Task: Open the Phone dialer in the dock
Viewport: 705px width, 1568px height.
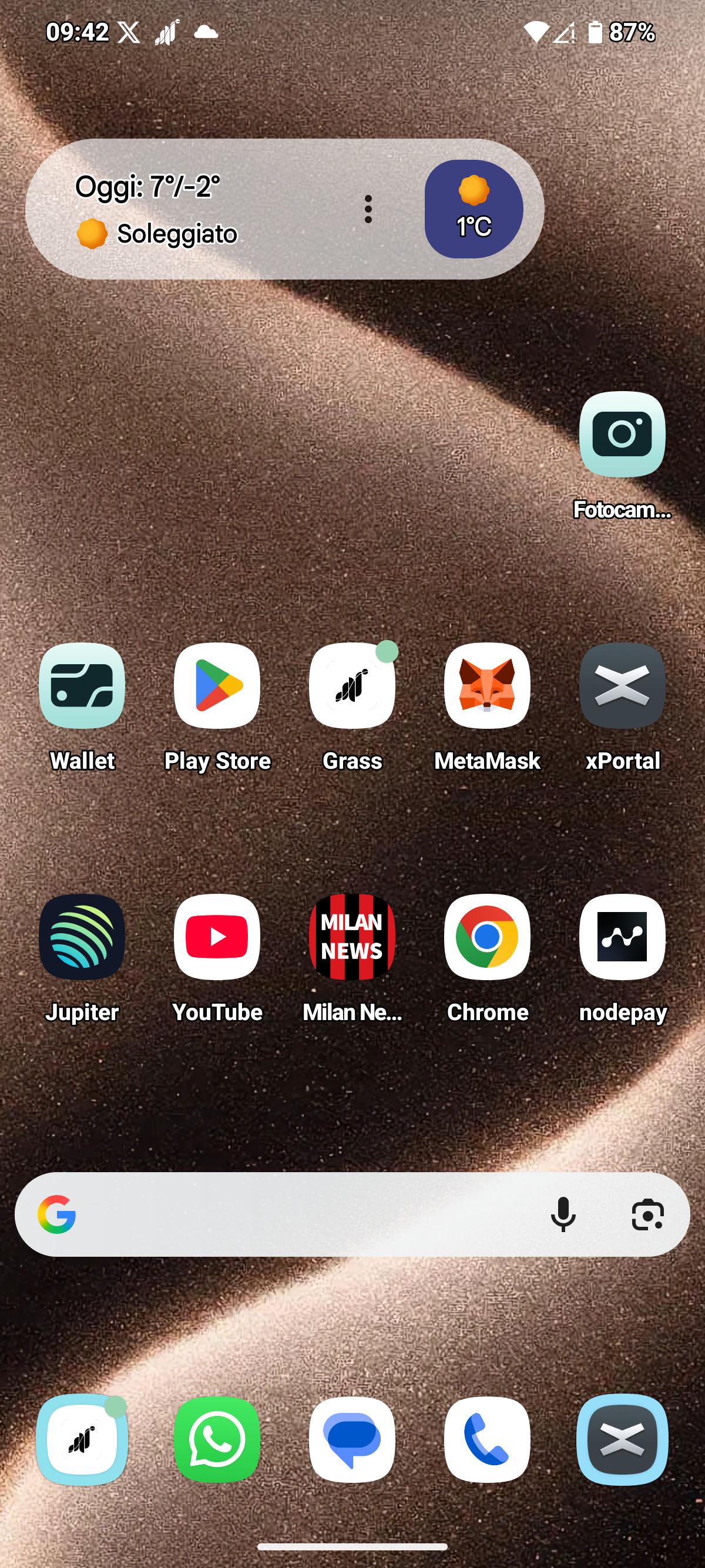Action: coord(487,1439)
